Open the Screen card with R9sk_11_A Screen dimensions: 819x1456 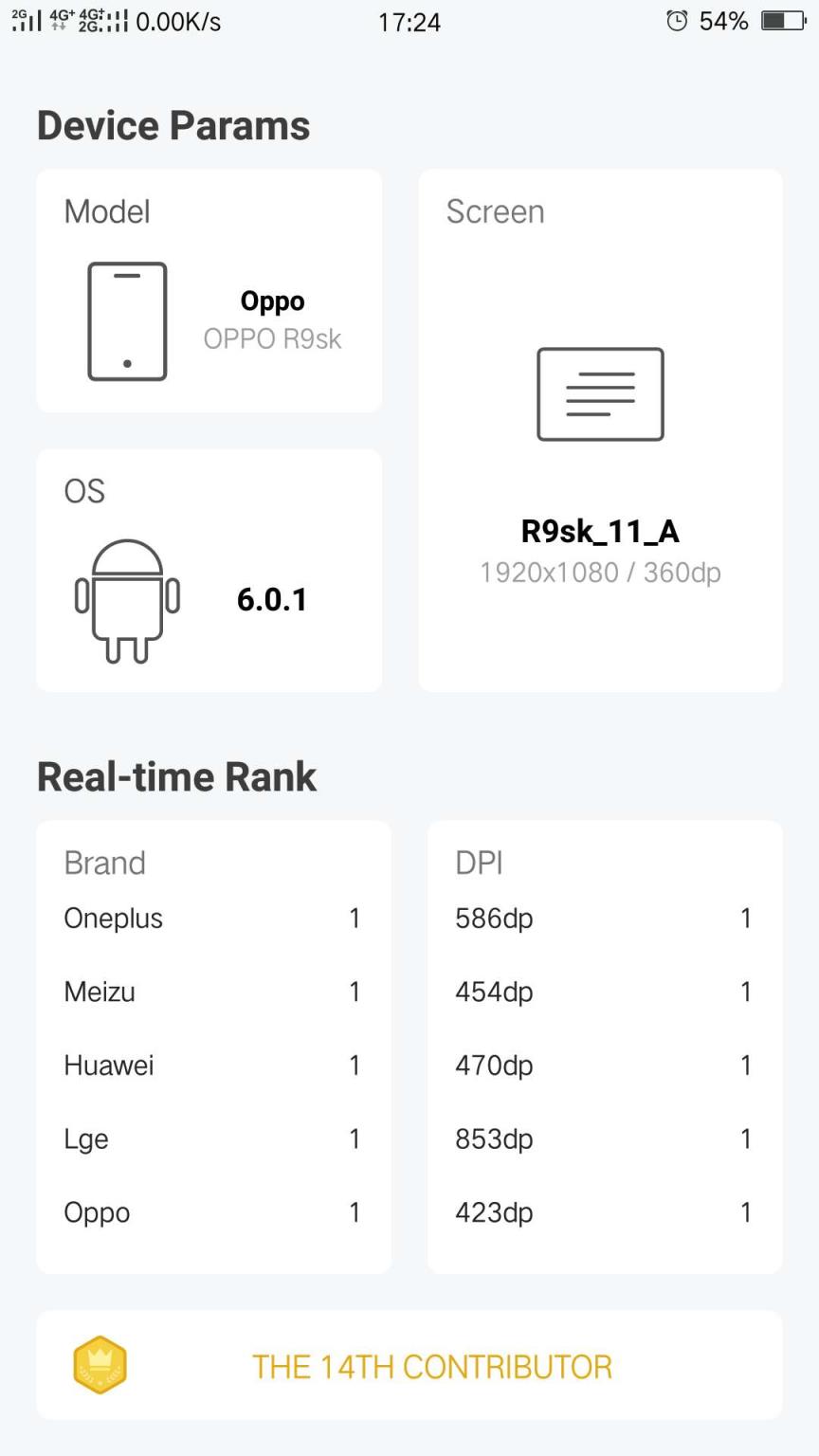(600, 431)
